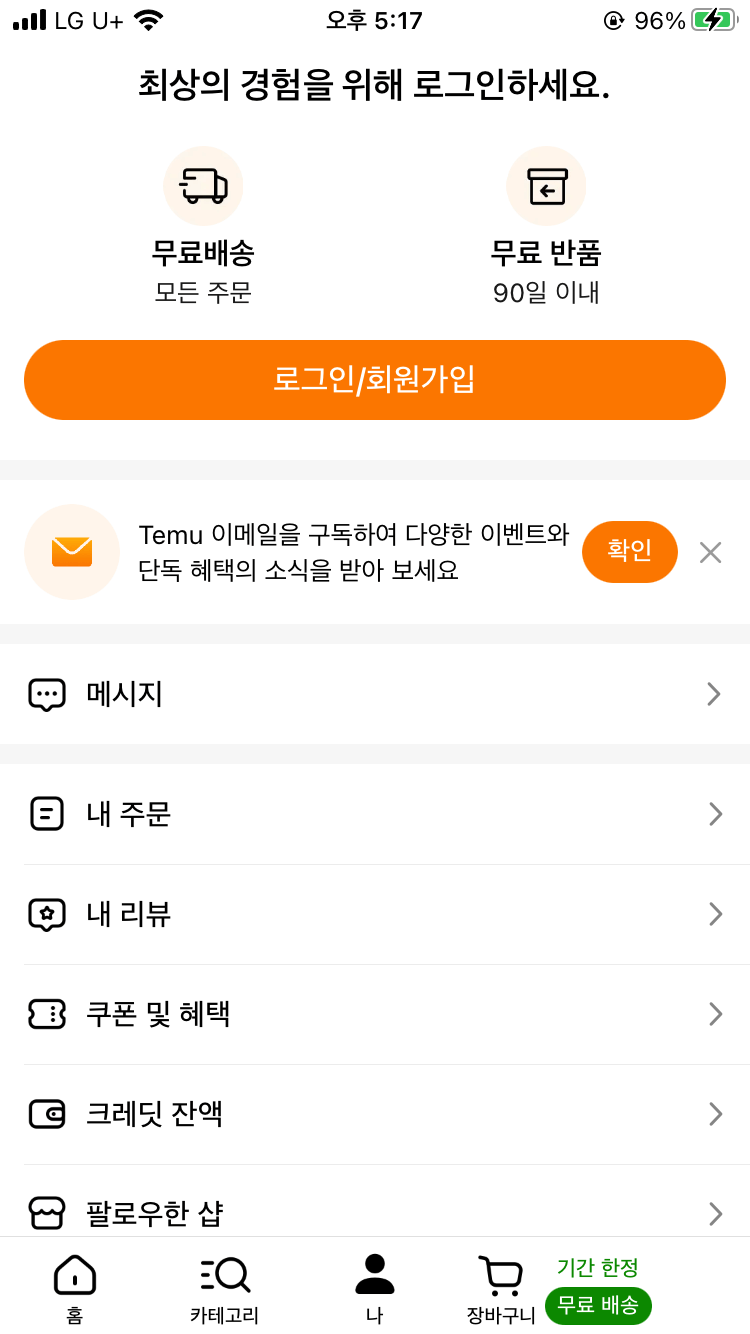Select the 무료배송 delivery truck icon
750x1334 pixels.
pos(203,185)
